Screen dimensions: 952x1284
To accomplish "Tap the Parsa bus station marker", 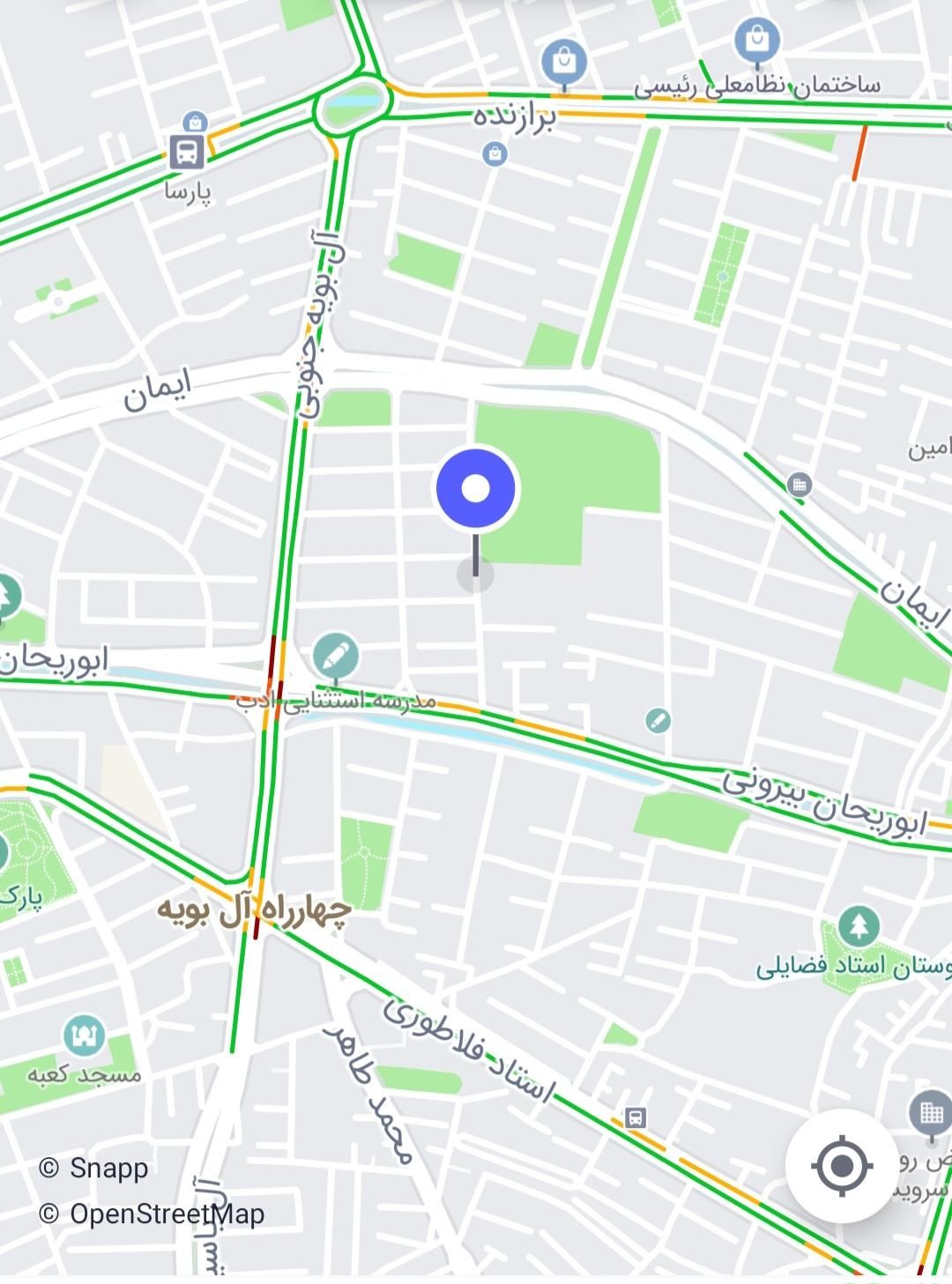I will 187,152.
